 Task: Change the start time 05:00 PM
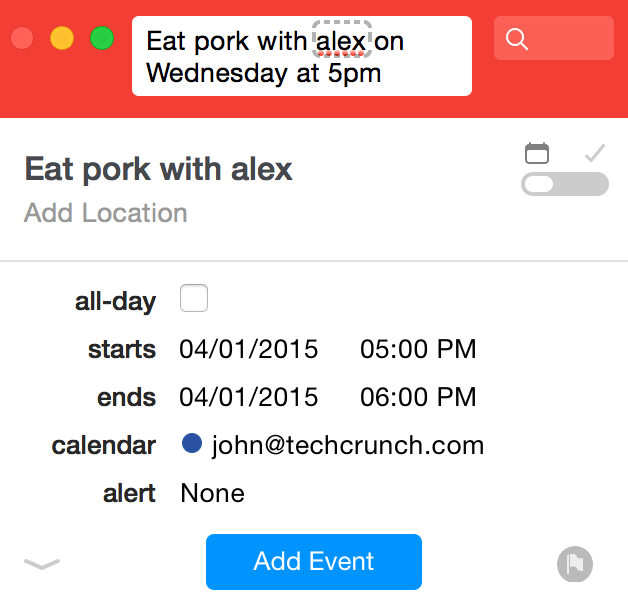click(x=418, y=349)
